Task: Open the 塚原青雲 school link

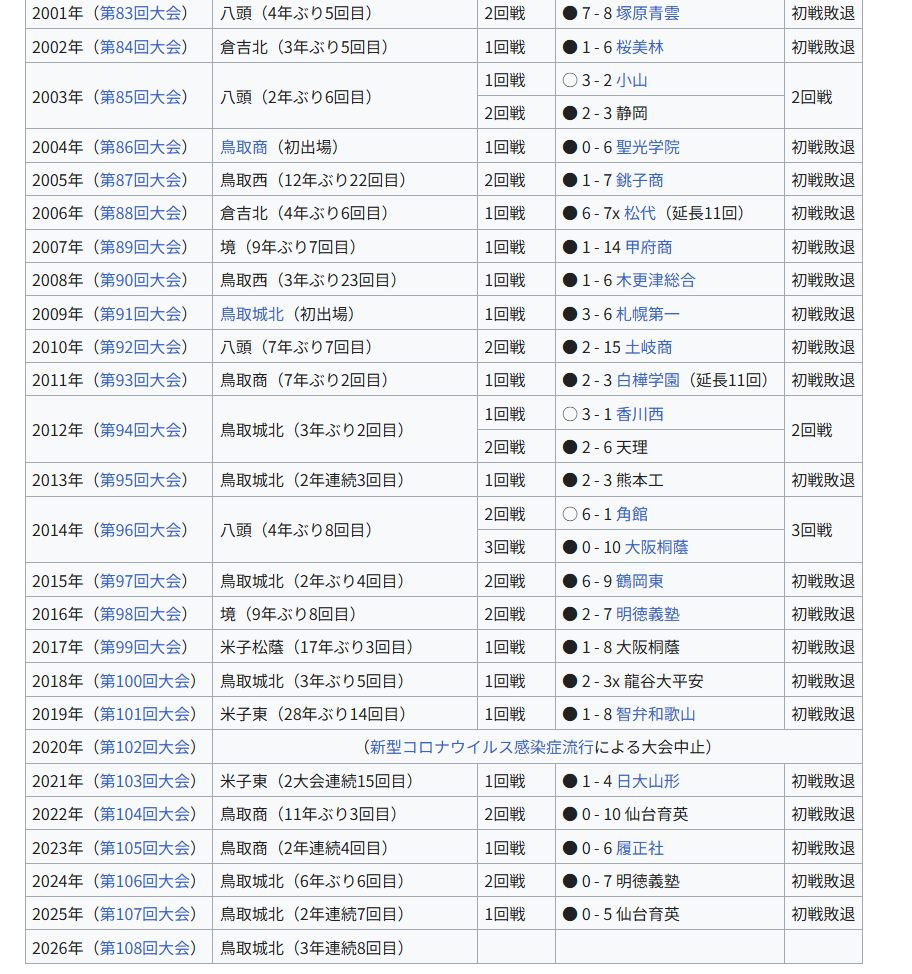Action: [x=647, y=13]
